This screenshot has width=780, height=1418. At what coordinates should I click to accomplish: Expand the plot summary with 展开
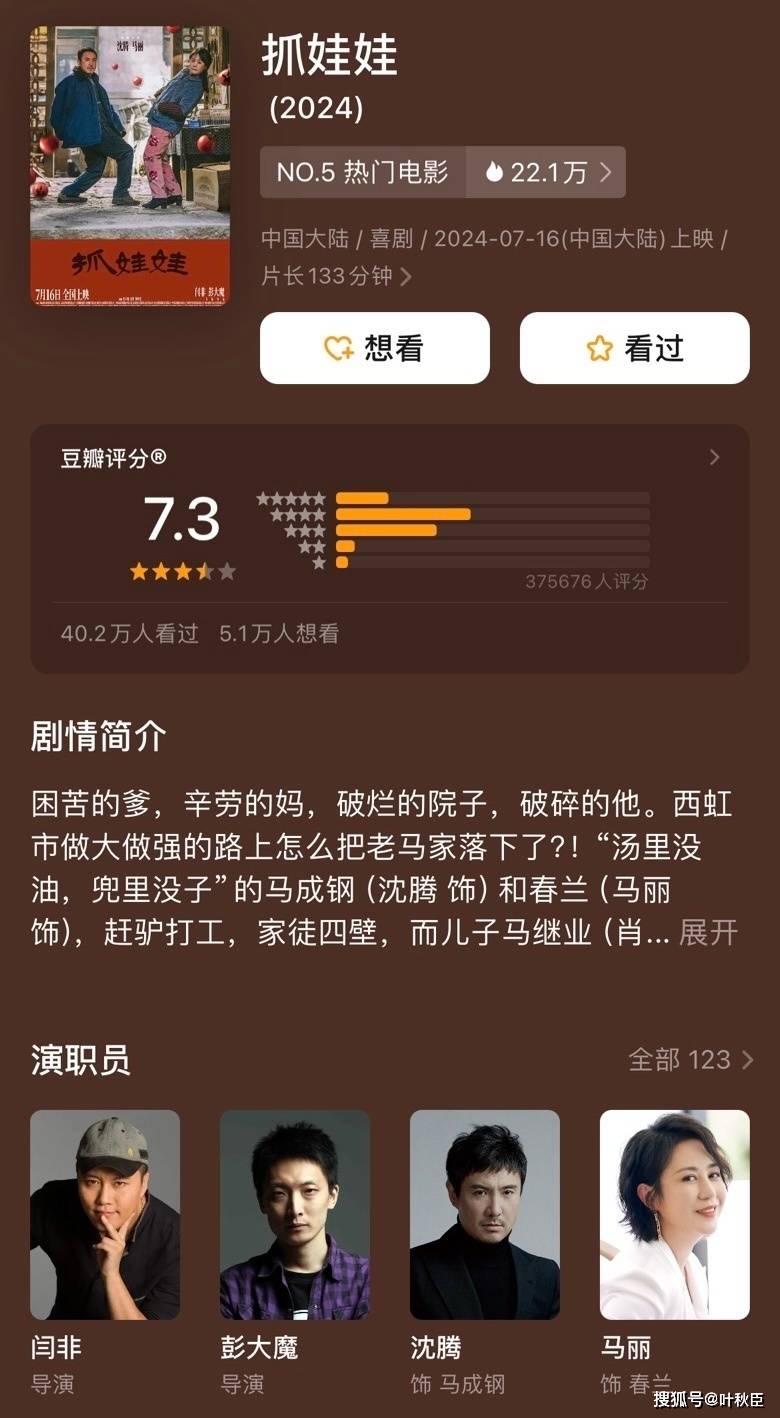click(708, 933)
